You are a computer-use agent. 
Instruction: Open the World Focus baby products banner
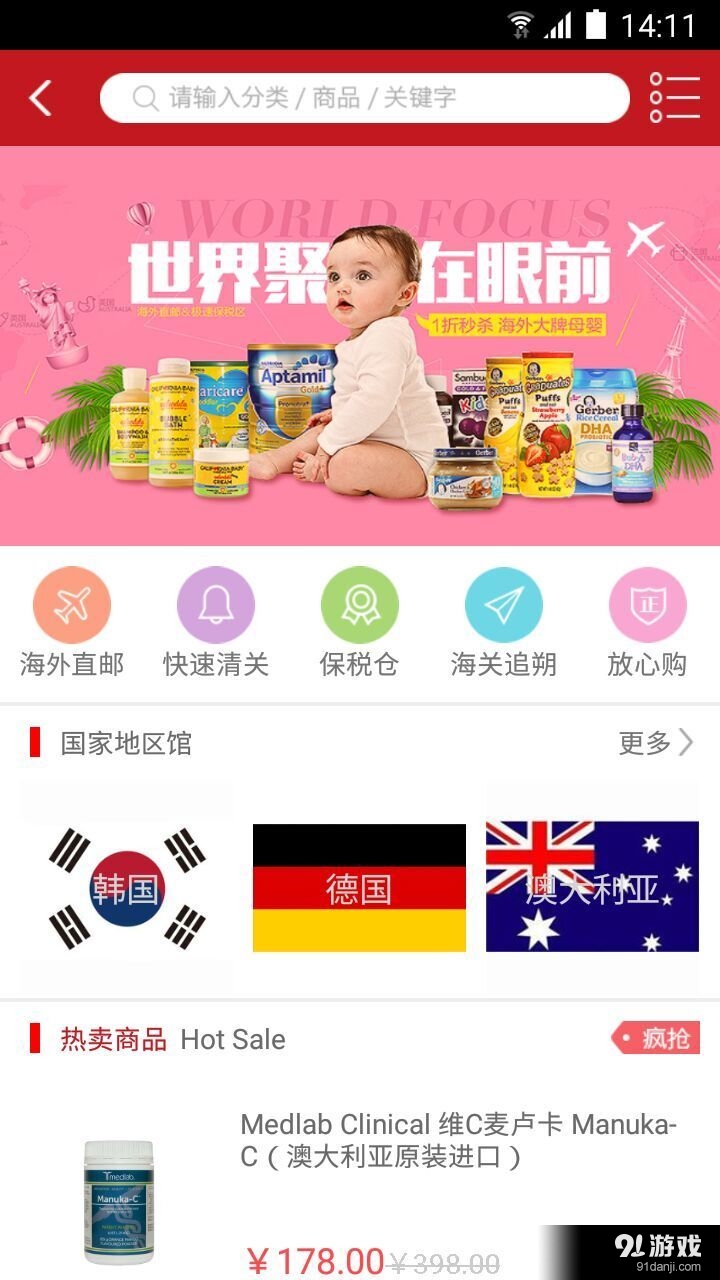pos(360,345)
